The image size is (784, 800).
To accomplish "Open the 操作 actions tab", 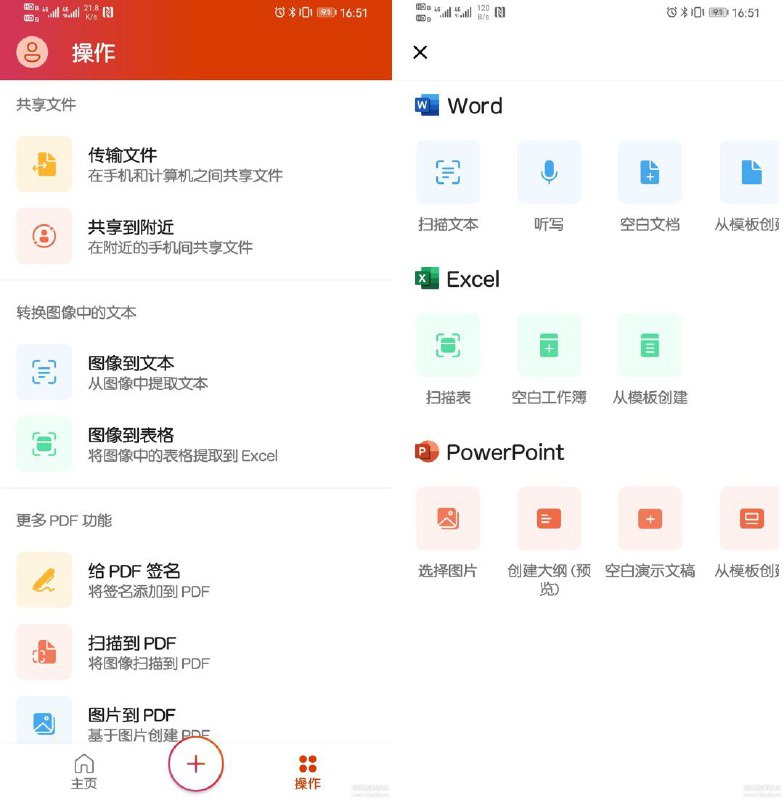I will [x=307, y=764].
